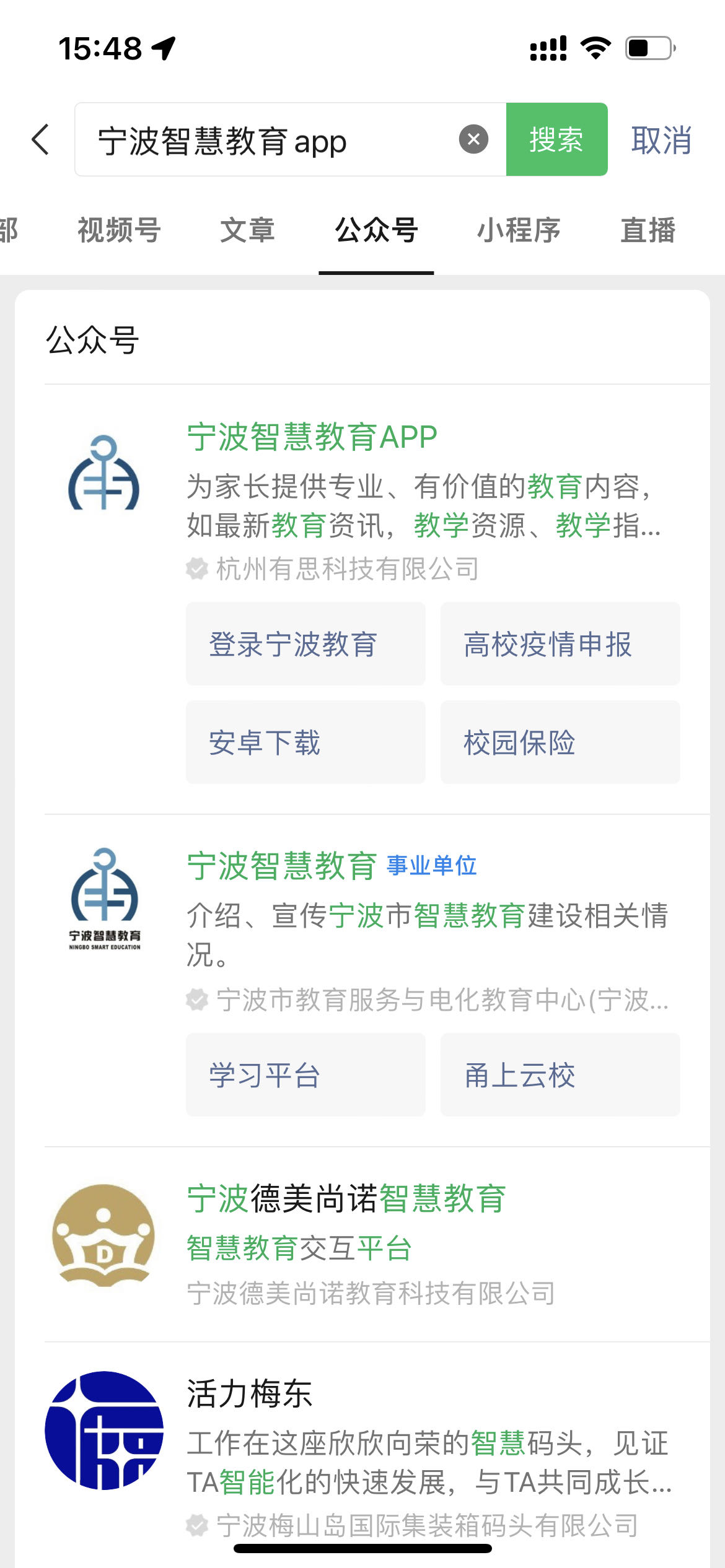Focus the search field containing 宁波智慧教育 app
Screen dimensions: 725x1568
(273, 141)
